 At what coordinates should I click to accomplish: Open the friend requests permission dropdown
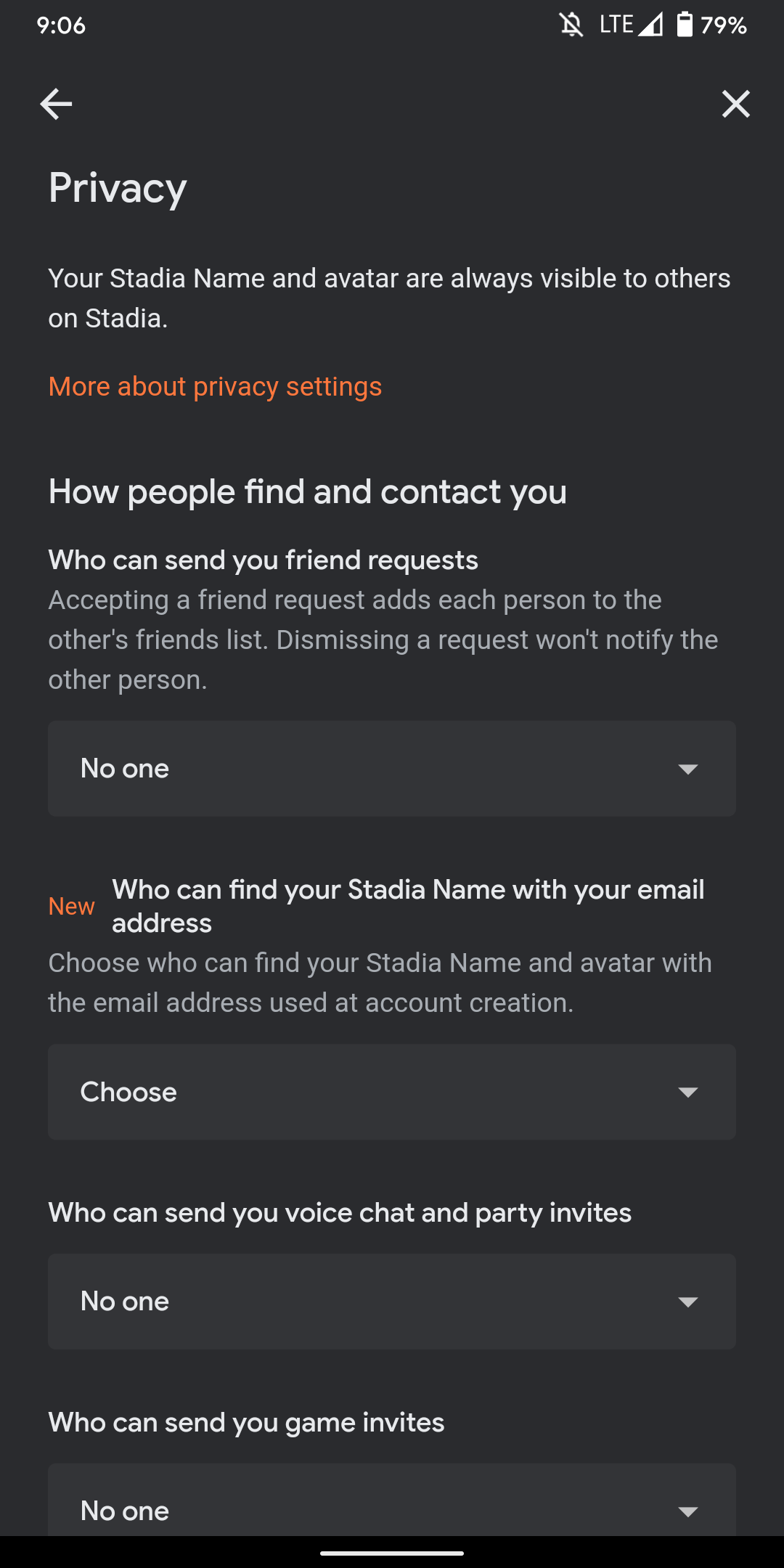[x=392, y=768]
